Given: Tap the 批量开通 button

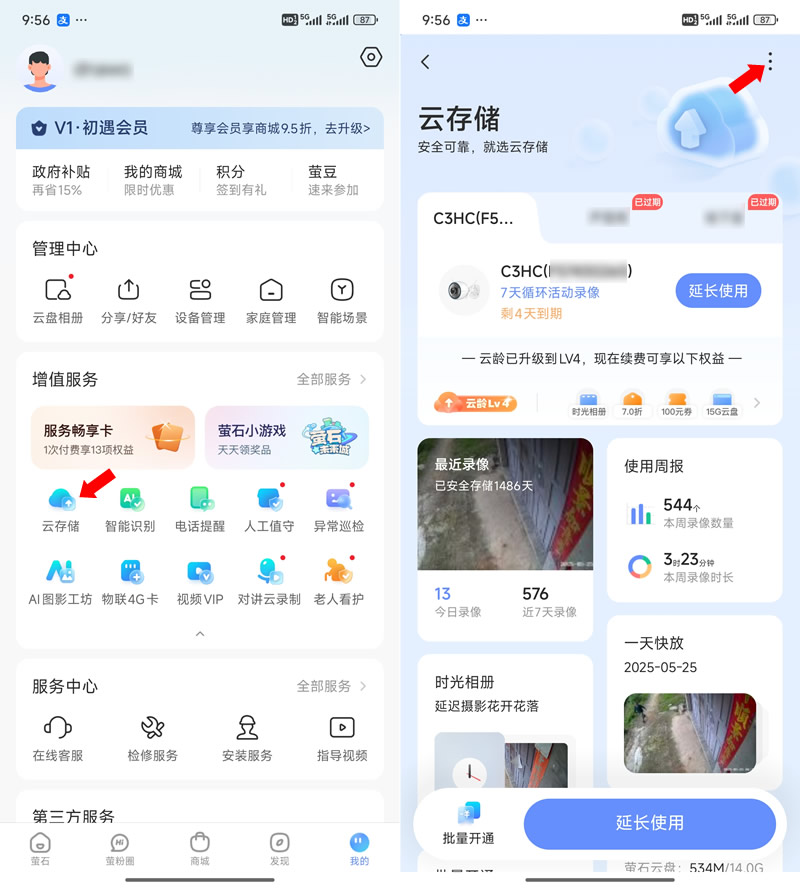Looking at the screenshot, I should pos(468,823).
